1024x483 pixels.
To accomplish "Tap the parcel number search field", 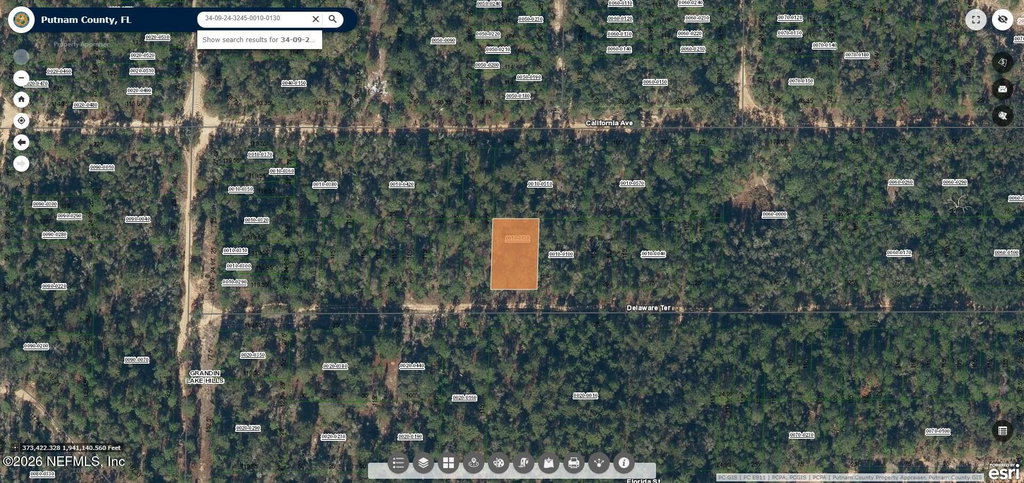I will [x=255, y=19].
